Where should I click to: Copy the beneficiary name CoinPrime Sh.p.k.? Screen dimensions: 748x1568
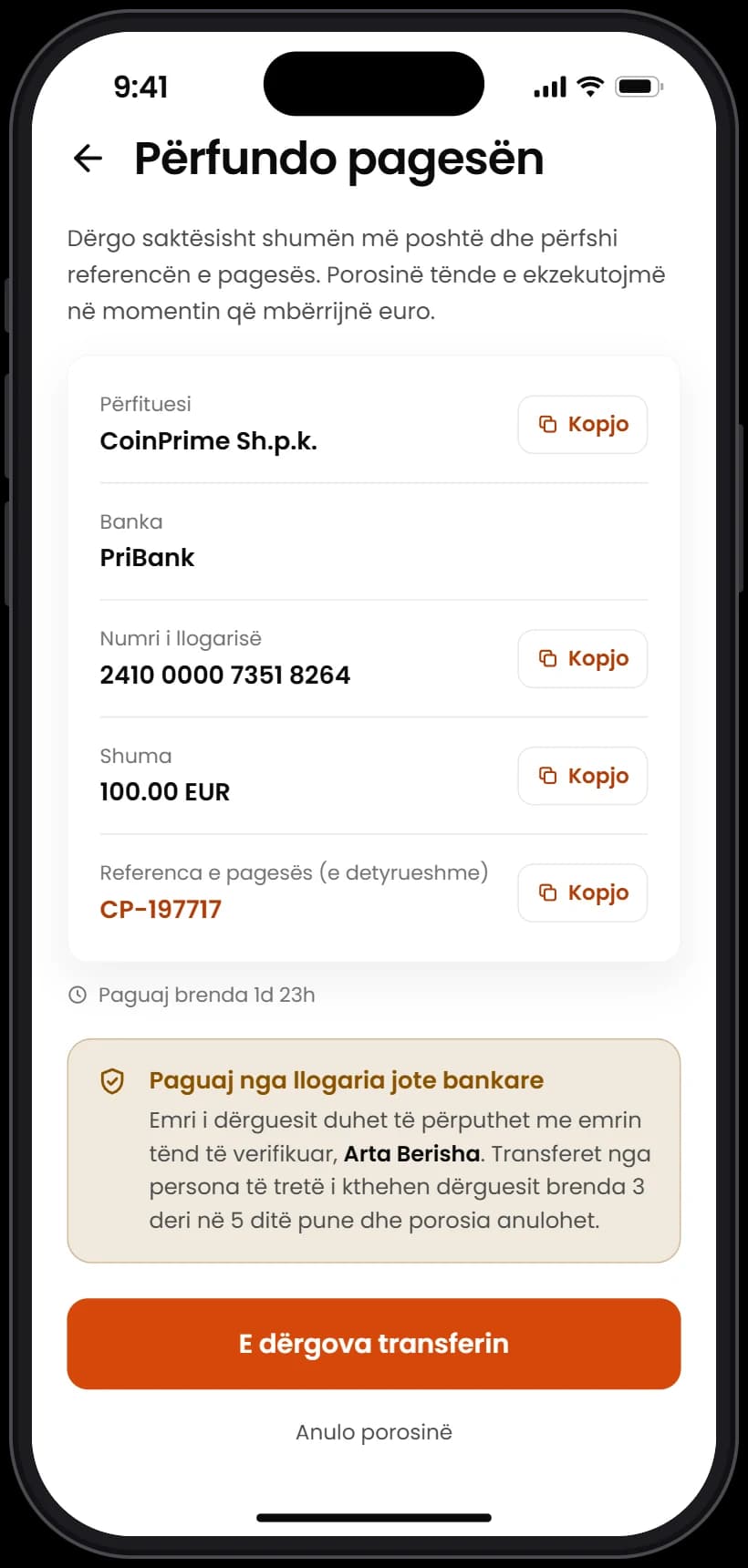click(583, 424)
